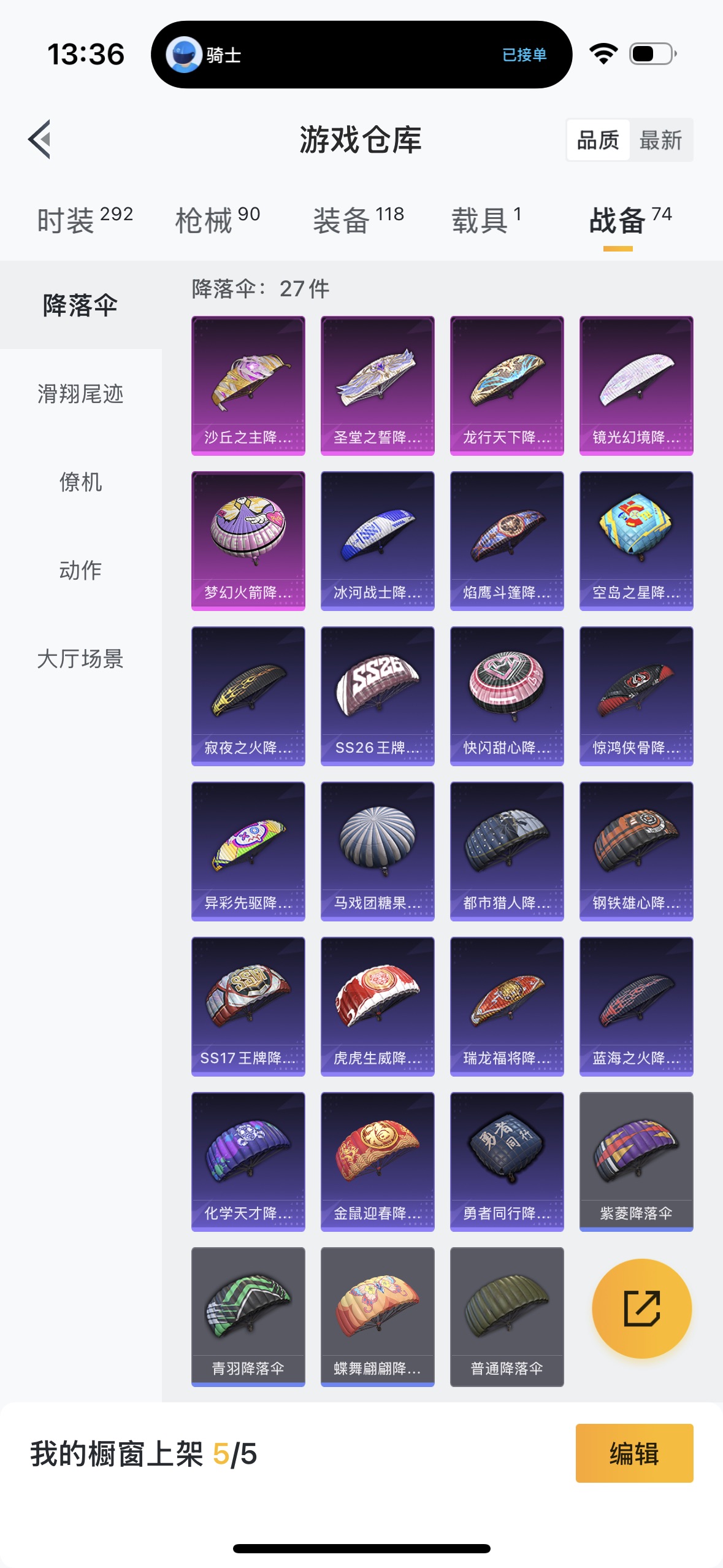Screen dimensions: 723x1568
Task: Switch to the 时装 tab
Action: click(85, 220)
